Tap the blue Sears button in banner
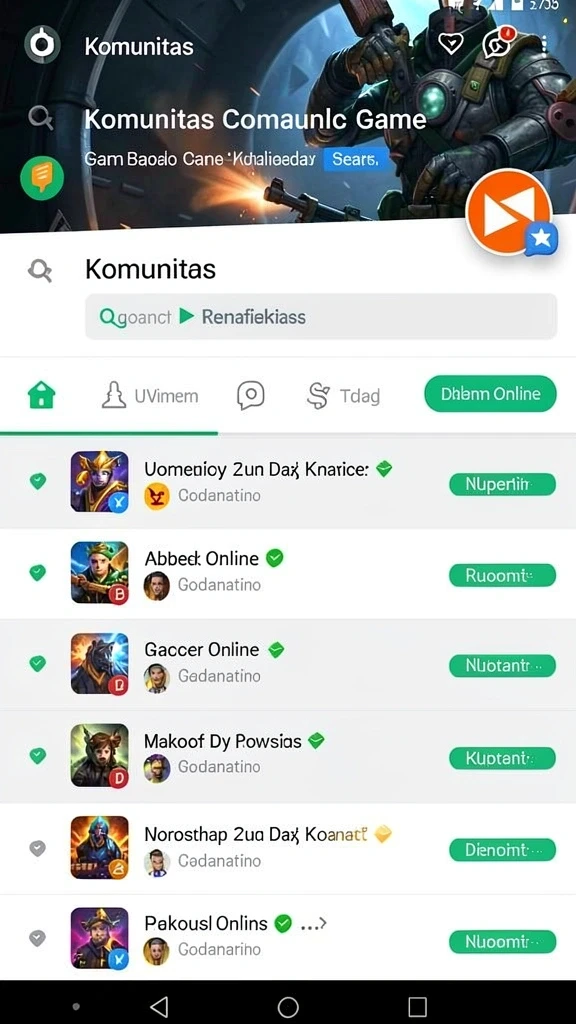Screen dimensions: 576x1024 coord(356,159)
